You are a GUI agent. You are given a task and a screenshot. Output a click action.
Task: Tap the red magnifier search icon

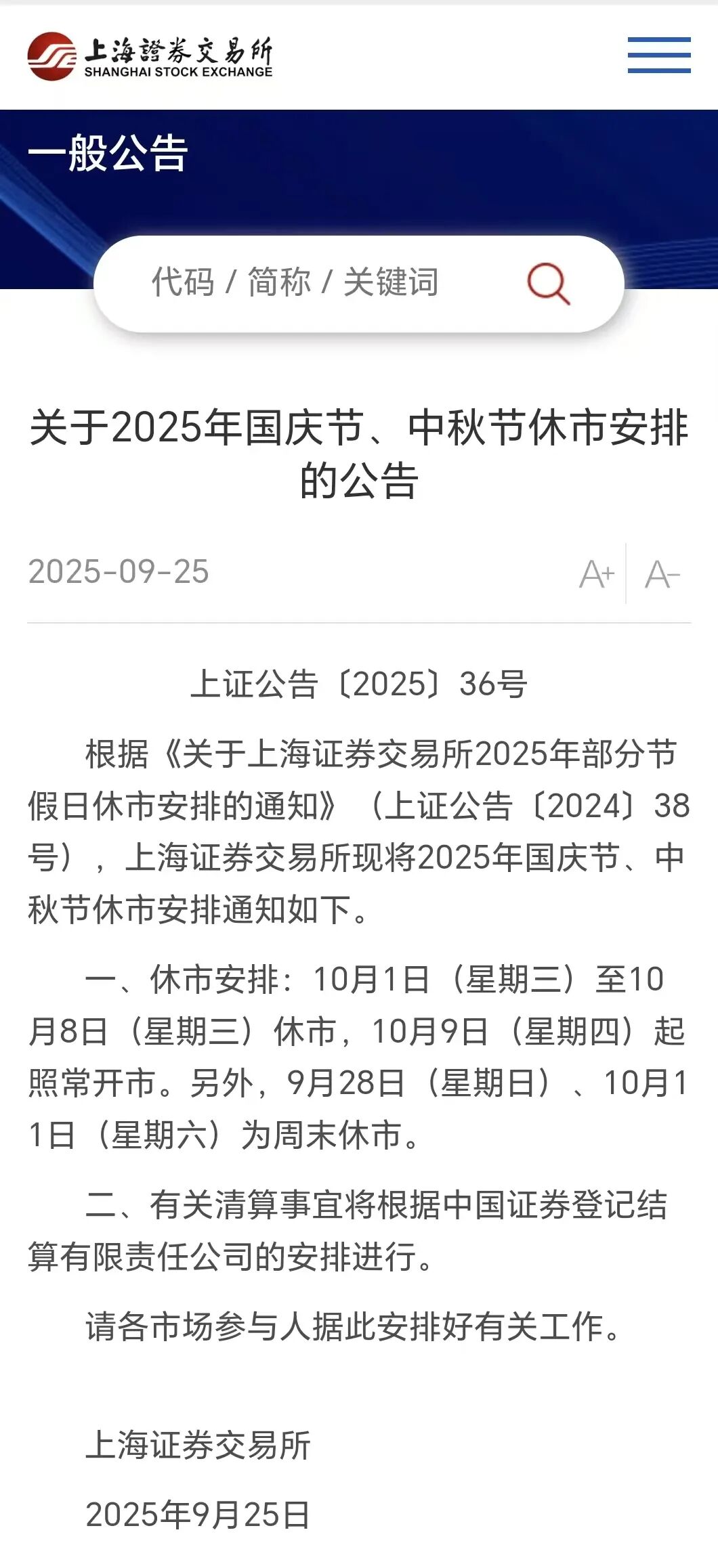[549, 284]
